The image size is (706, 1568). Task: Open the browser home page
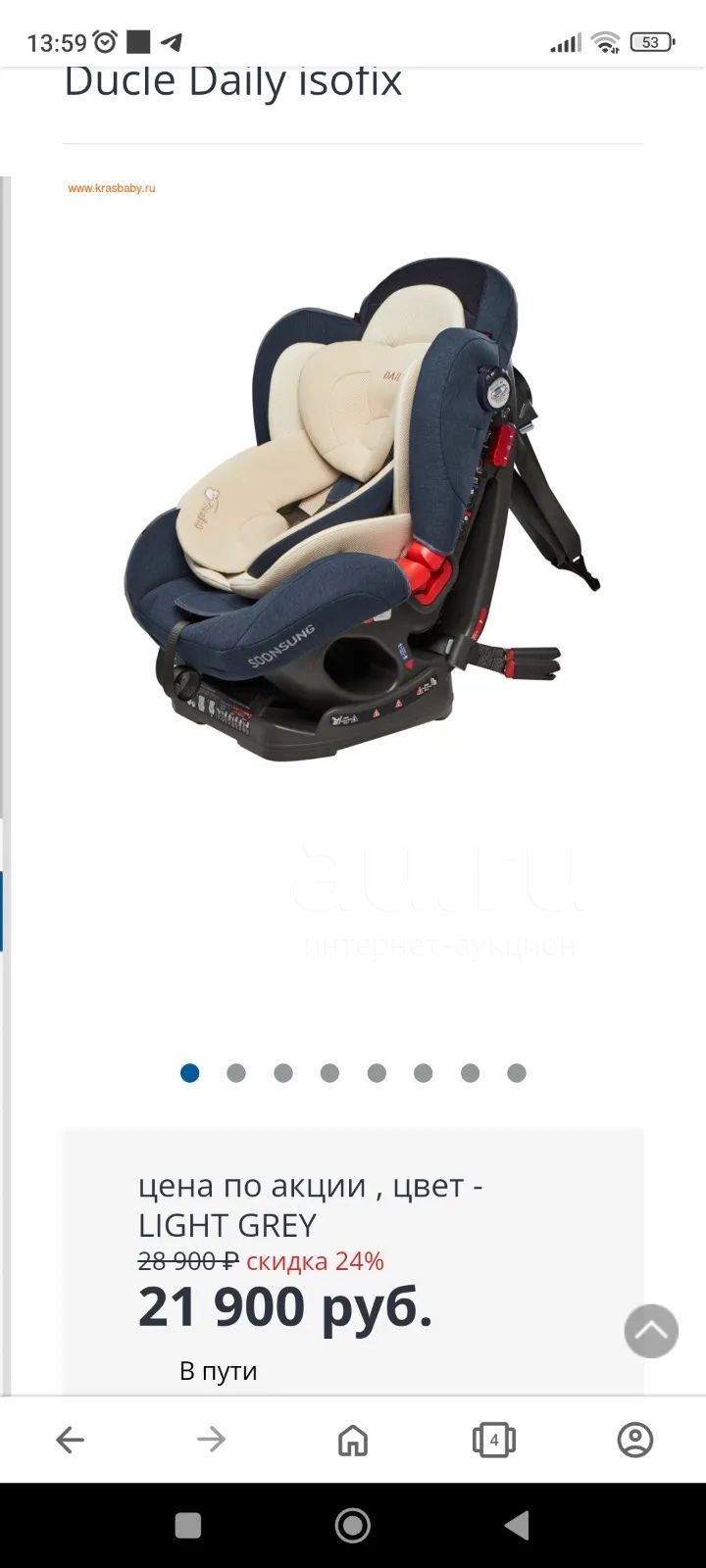[x=353, y=1440]
